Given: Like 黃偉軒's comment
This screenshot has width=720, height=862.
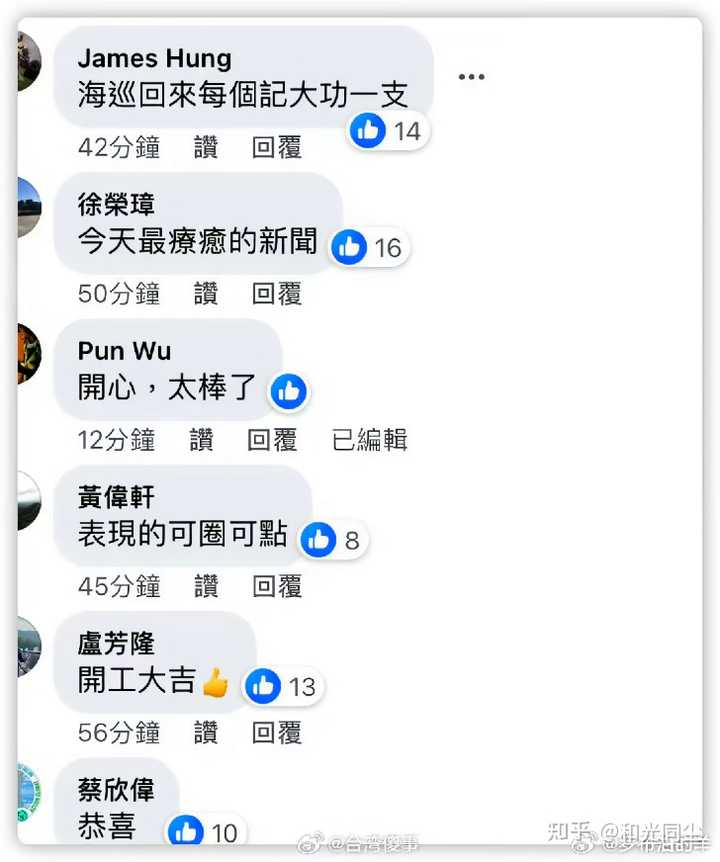Looking at the screenshot, I should tap(206, 586).
